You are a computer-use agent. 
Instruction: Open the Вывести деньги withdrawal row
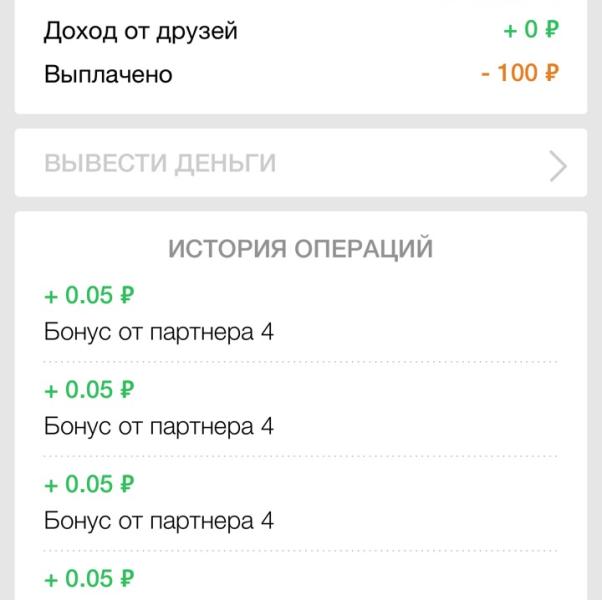[300, 163]
